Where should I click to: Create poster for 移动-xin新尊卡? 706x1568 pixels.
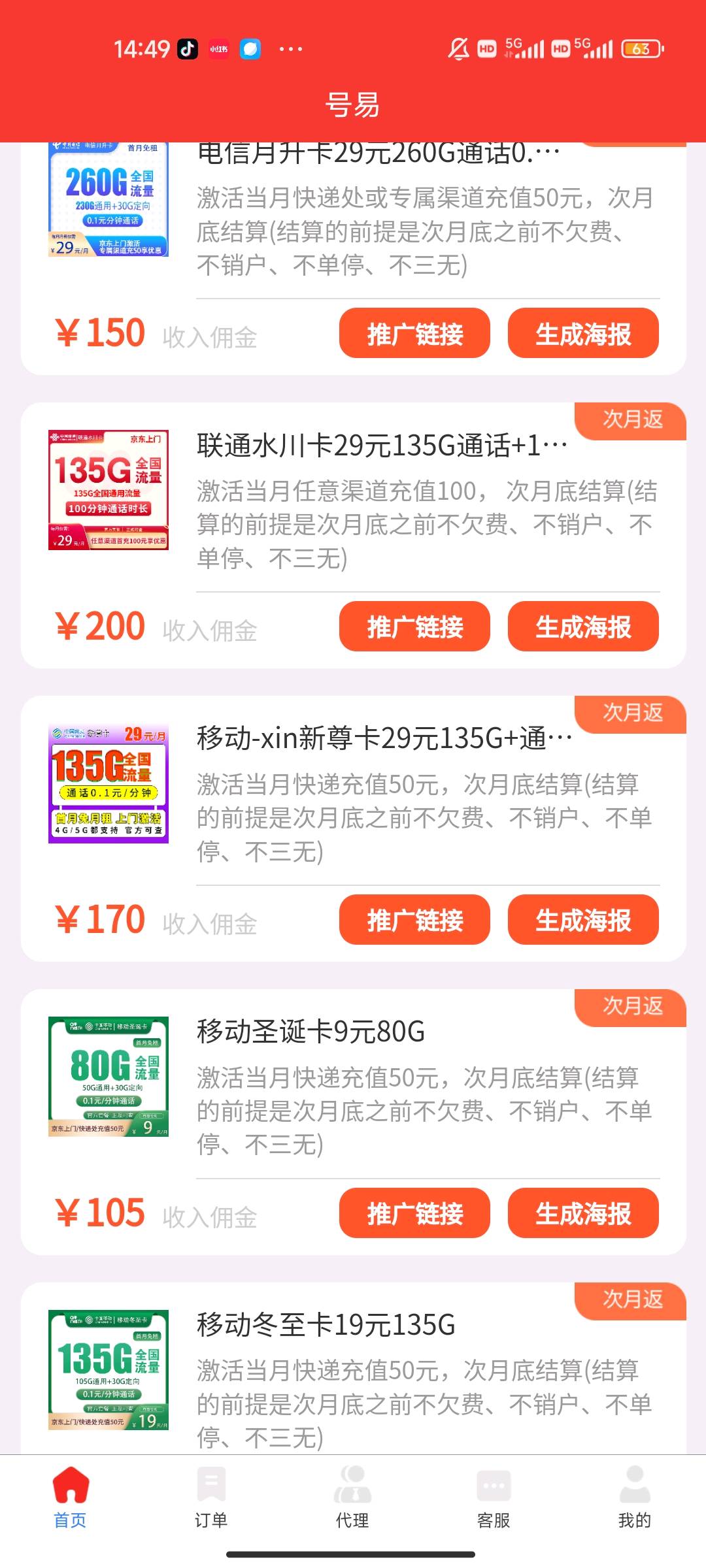(583, 920)
